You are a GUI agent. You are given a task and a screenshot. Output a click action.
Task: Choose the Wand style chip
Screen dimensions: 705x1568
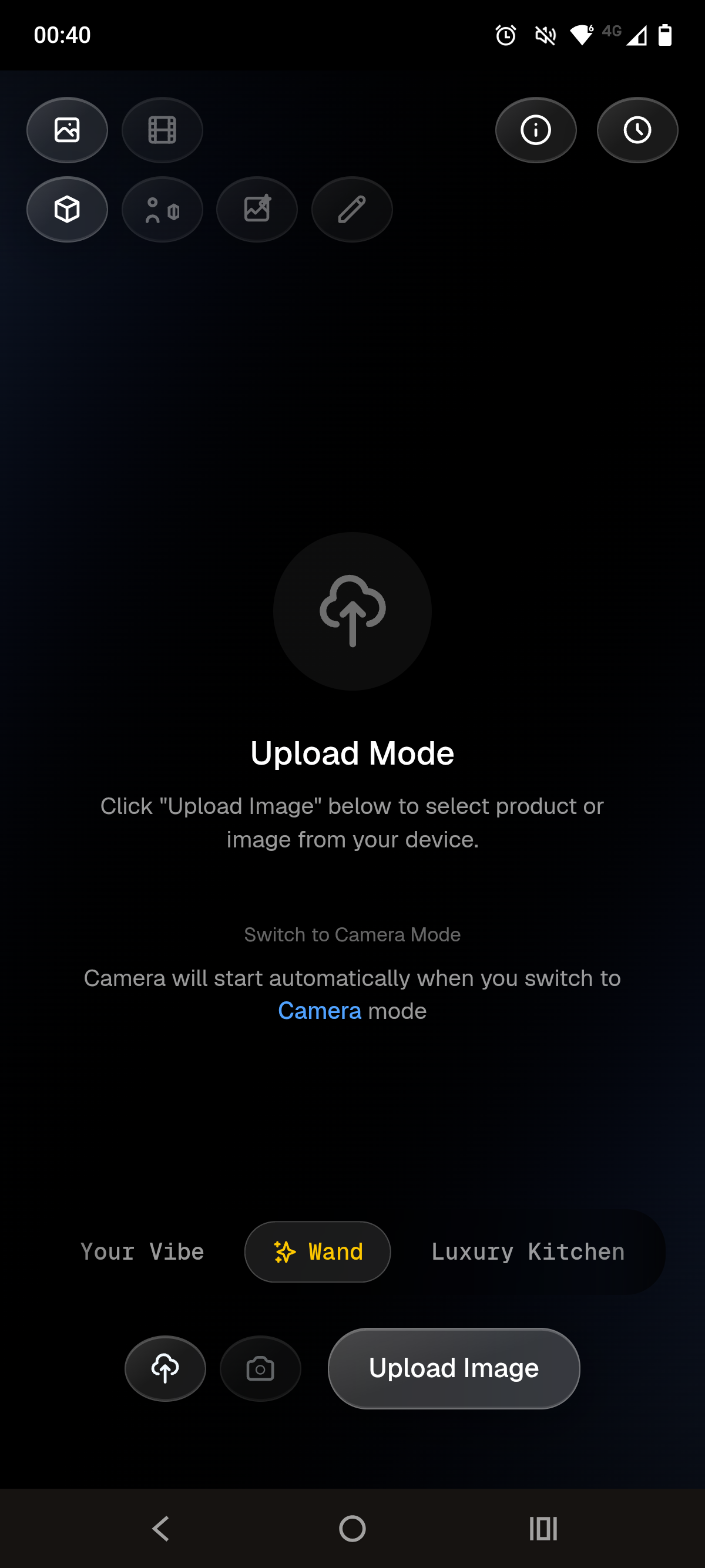pos(317,1251)
